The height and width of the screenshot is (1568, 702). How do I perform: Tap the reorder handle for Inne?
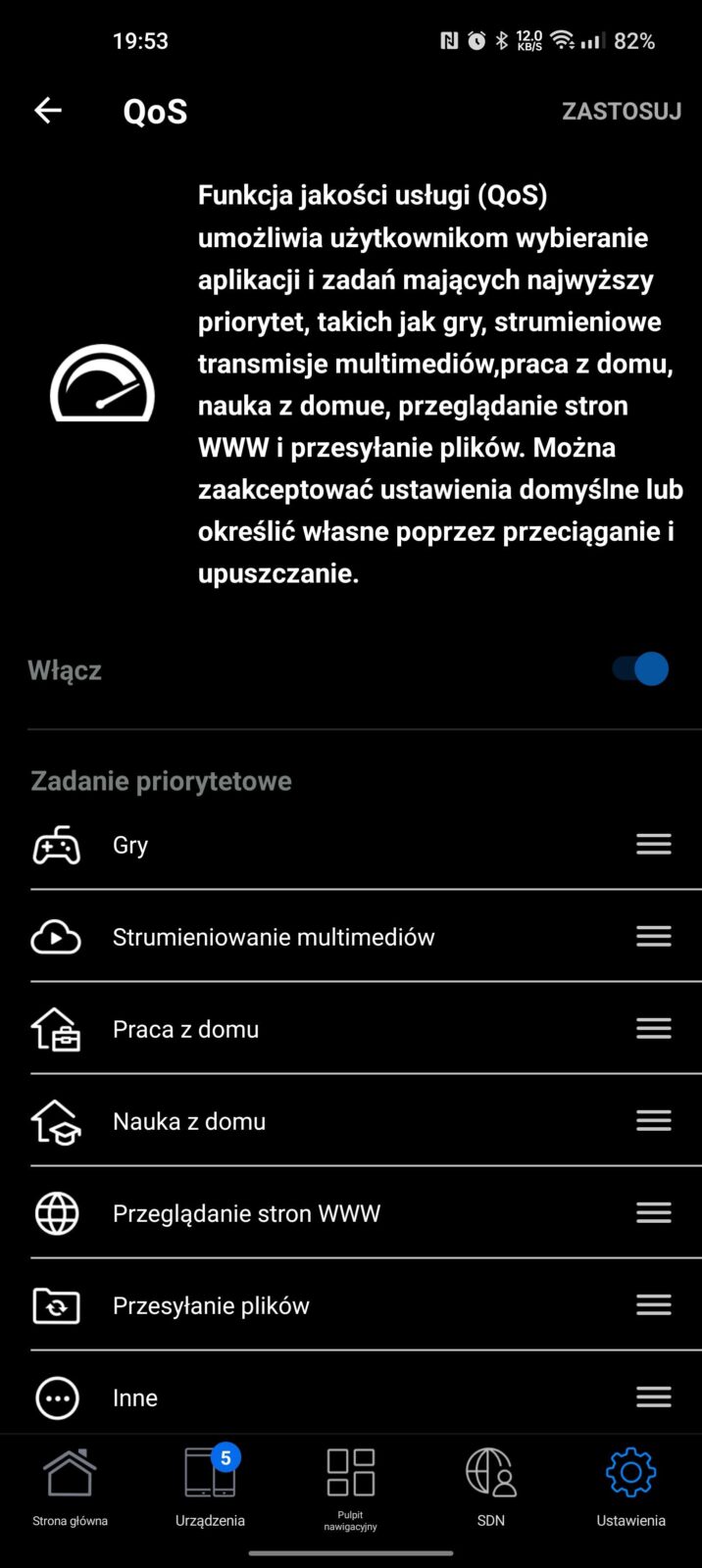click(653, 1396)
